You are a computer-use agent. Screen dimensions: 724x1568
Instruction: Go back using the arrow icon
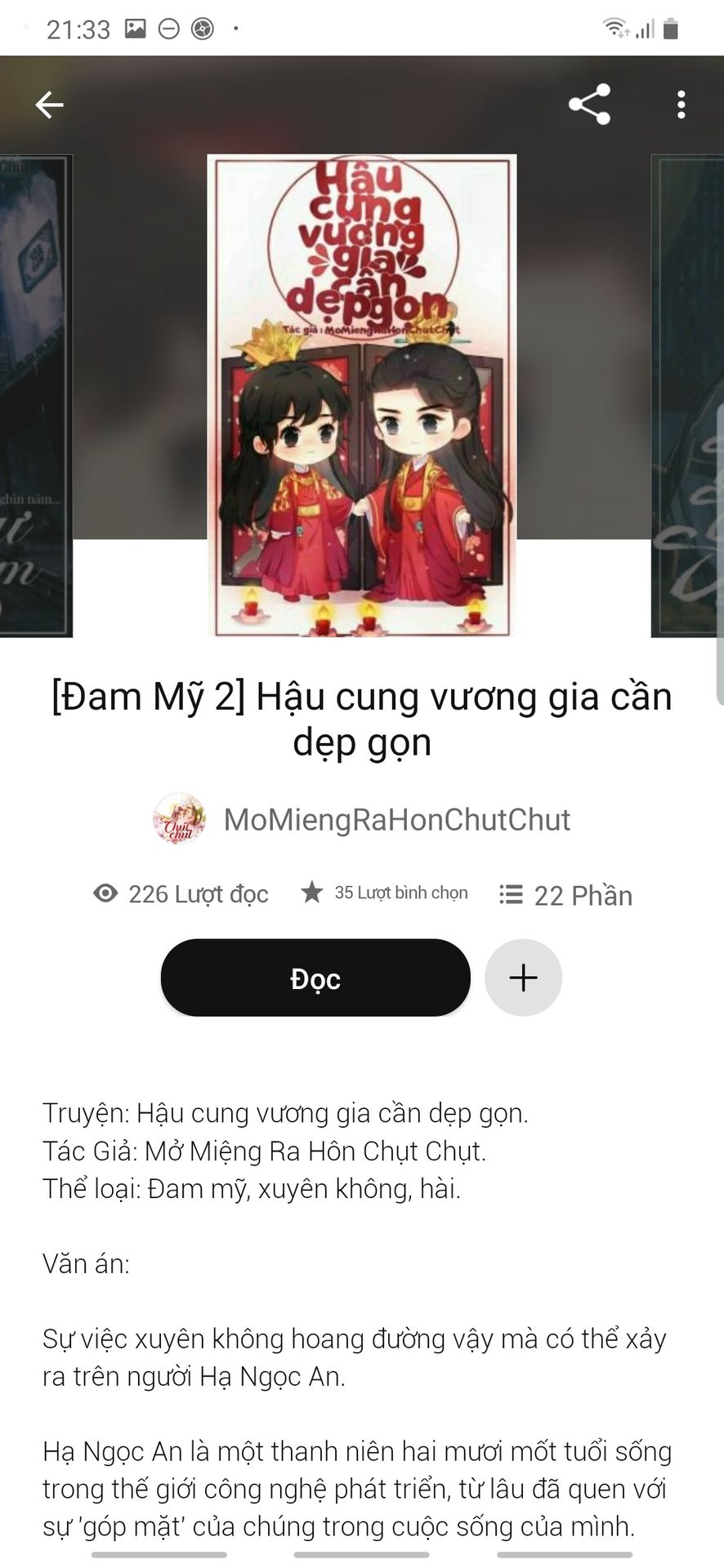click(x=49, y=105)
